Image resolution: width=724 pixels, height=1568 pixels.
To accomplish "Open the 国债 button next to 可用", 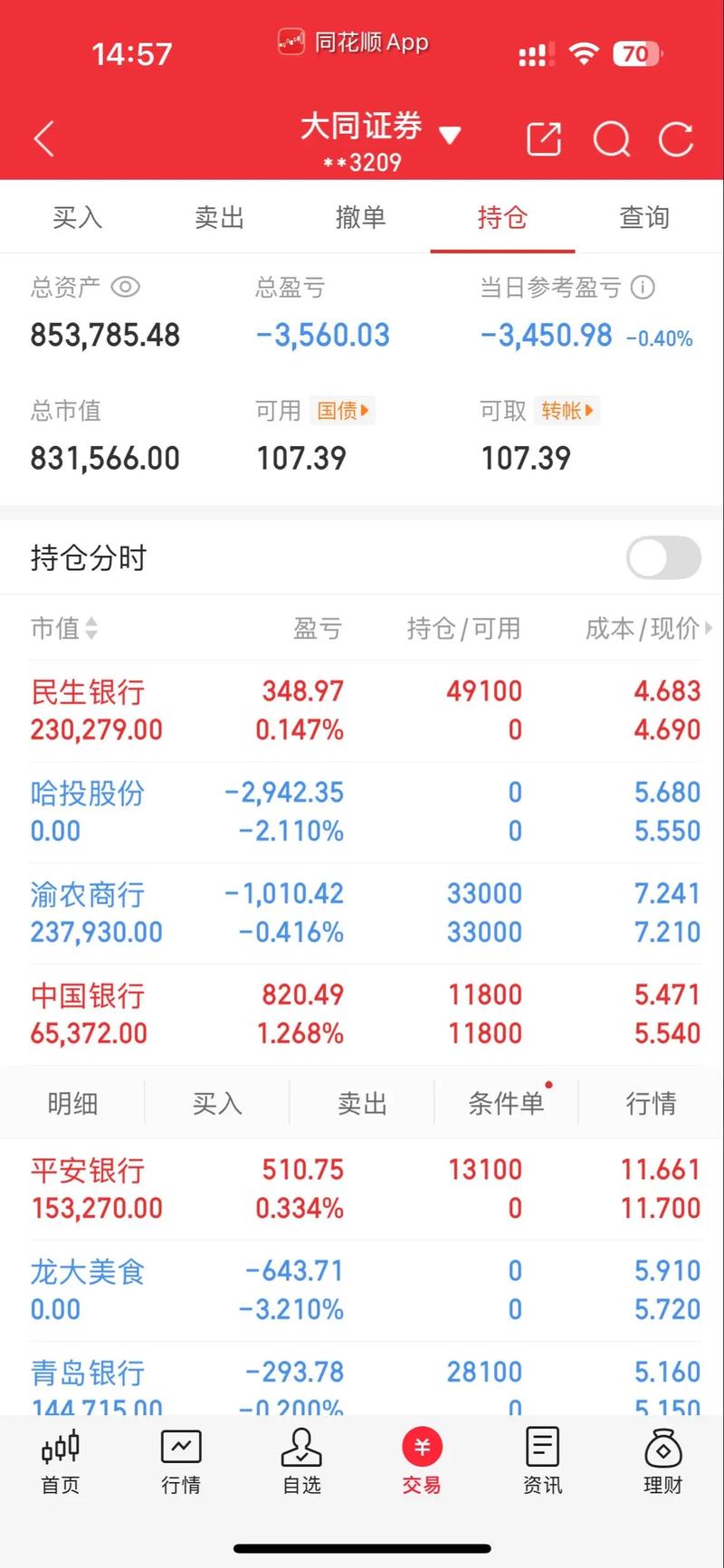I will pyautogui.click(x=342, y=411).
